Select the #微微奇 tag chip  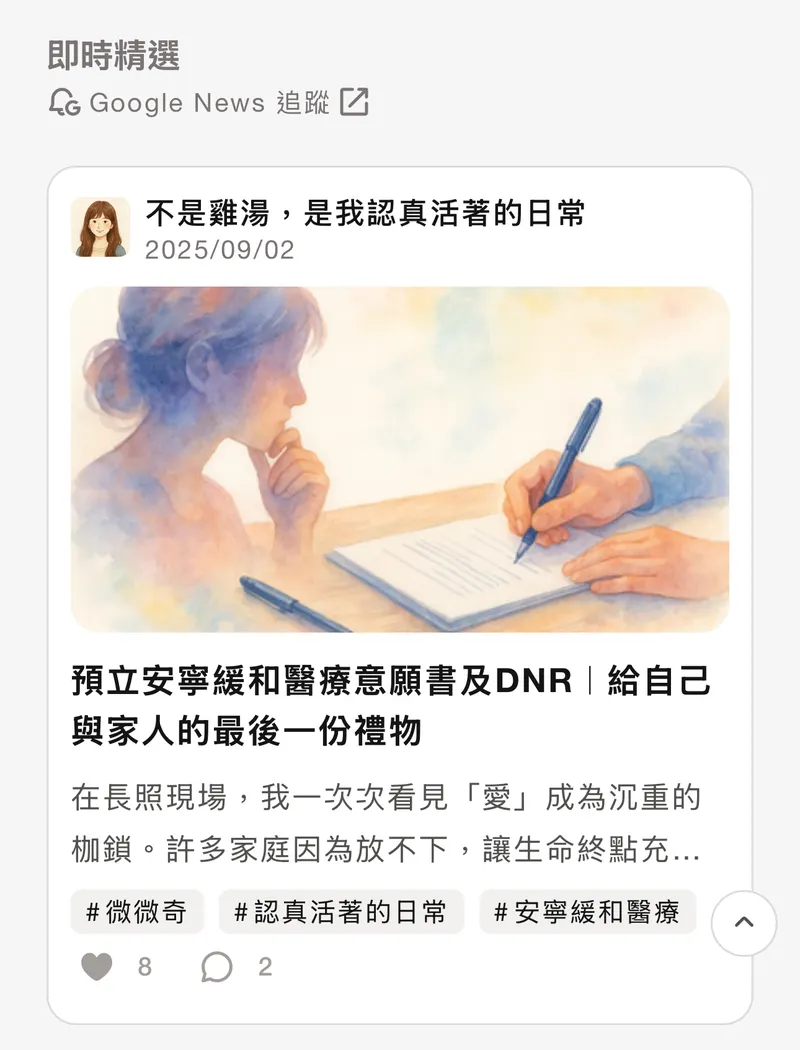[137, 912]
